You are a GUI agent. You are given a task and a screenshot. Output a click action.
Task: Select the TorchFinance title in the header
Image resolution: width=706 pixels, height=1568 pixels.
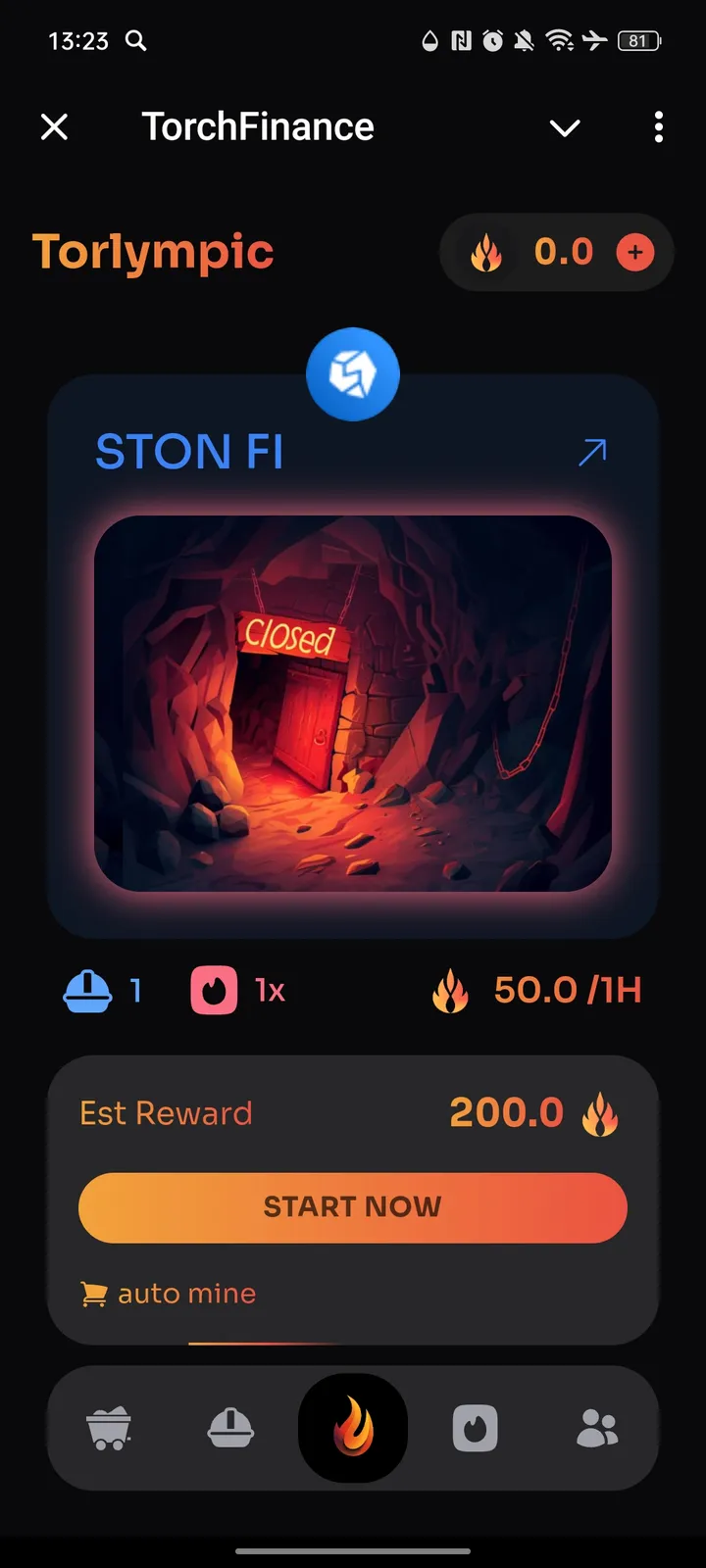(x=257, y=125)
